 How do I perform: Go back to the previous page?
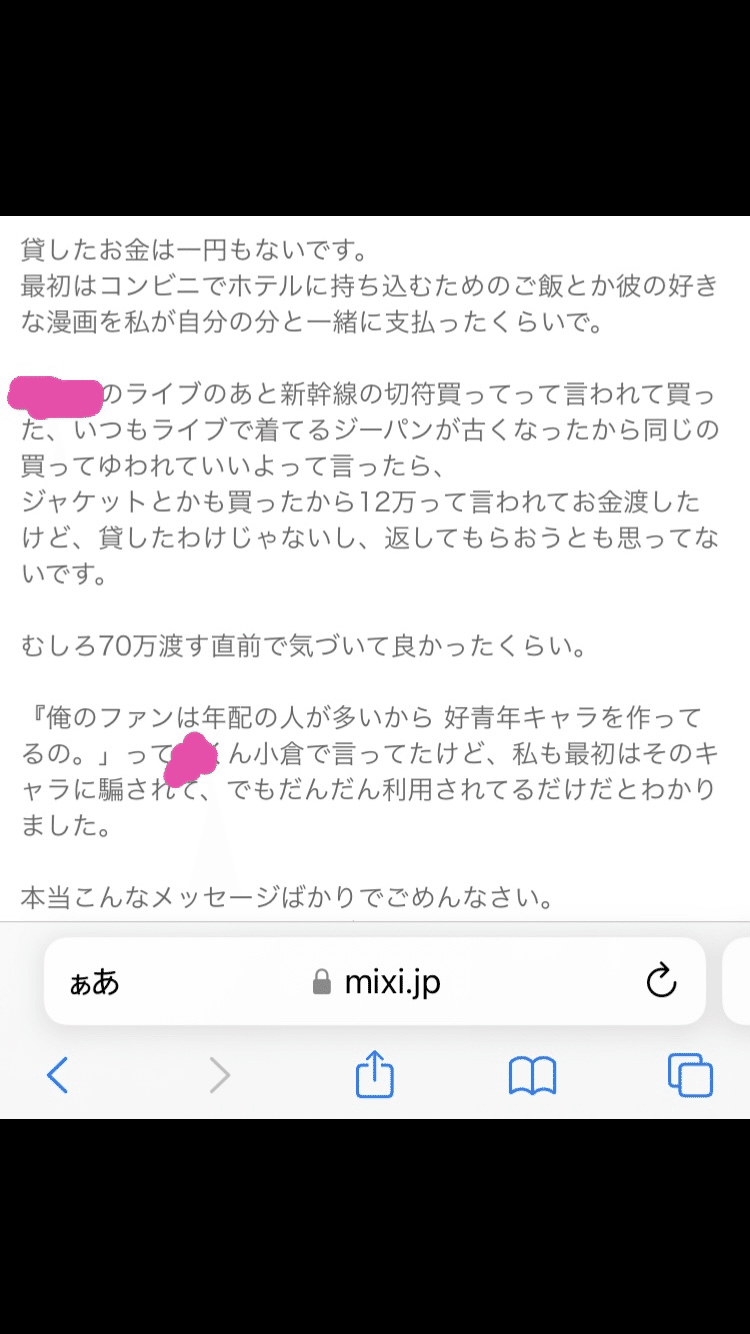point(58,1076)
